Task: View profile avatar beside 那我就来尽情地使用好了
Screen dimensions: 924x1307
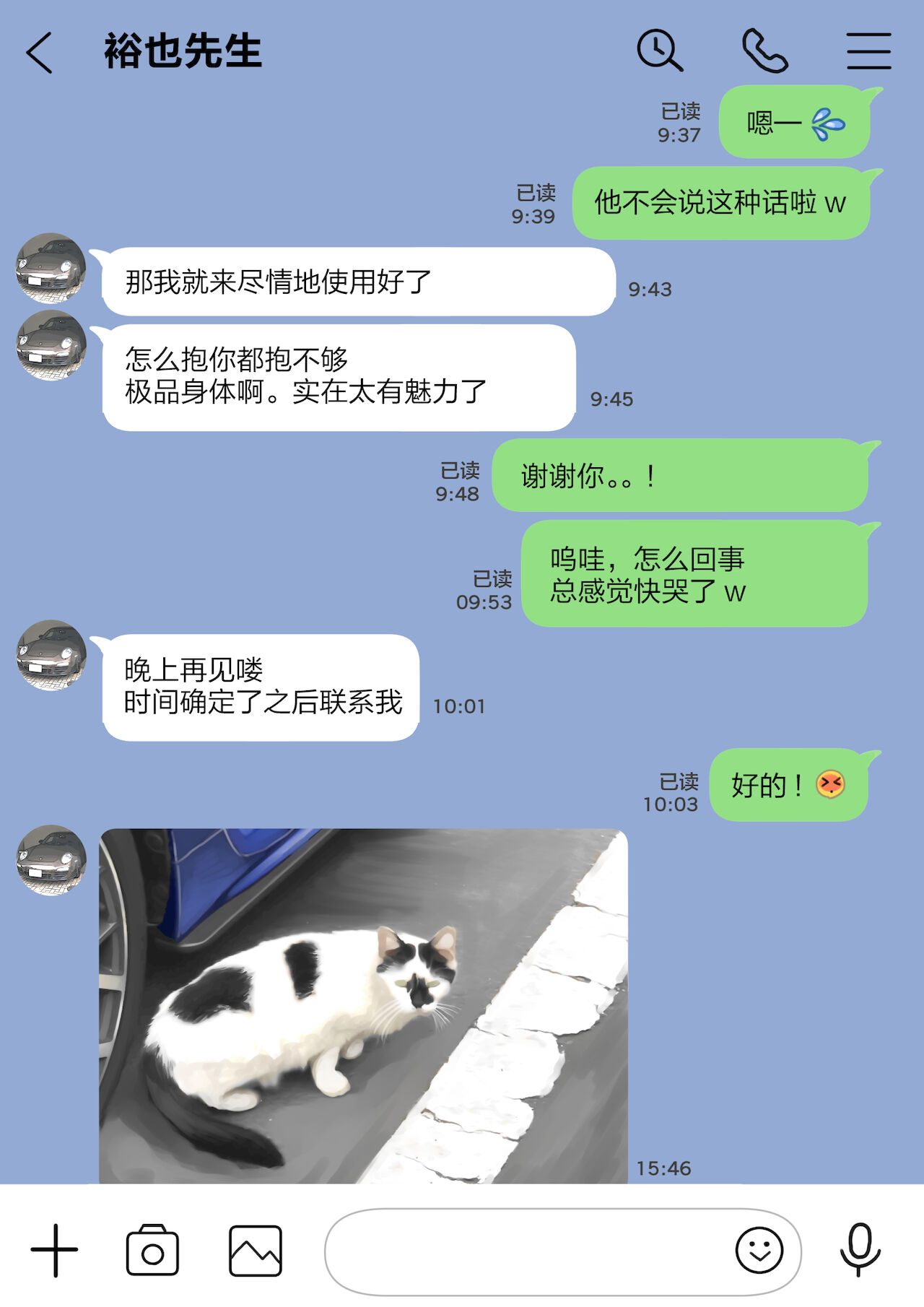Action: pyautogui.click(x=51, y=268)
